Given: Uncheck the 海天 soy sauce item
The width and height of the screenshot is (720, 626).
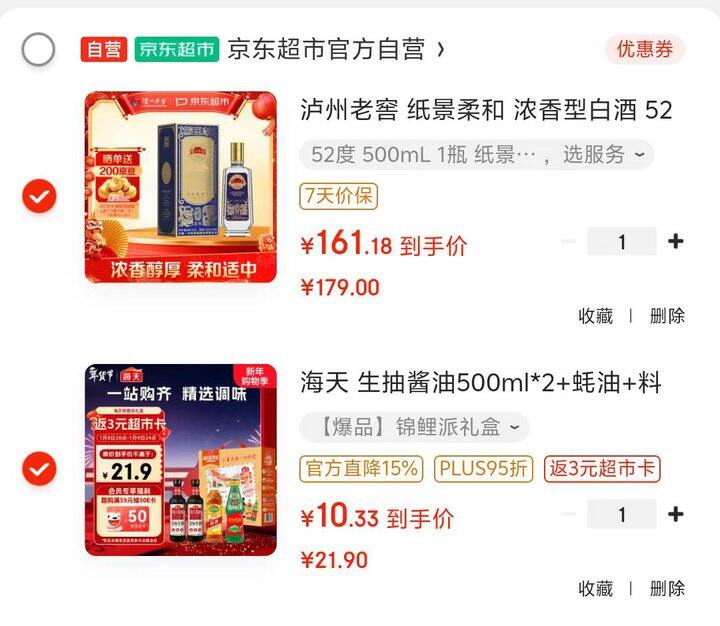Looking at the screenshot, I should (x=39, y=468).
